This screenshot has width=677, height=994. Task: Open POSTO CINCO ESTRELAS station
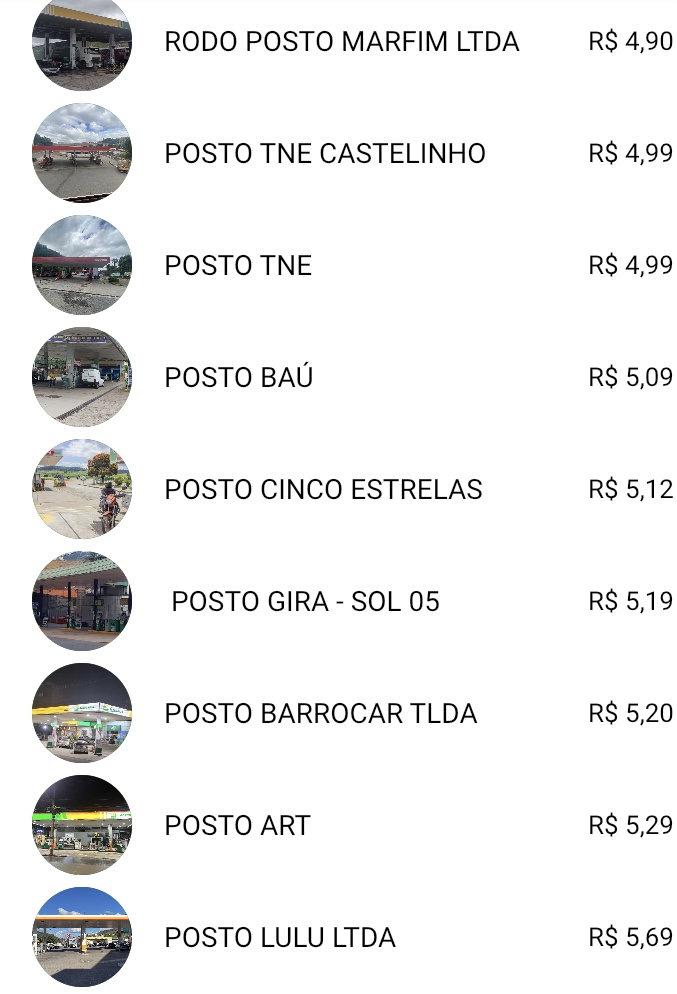[x=338, y=489]
